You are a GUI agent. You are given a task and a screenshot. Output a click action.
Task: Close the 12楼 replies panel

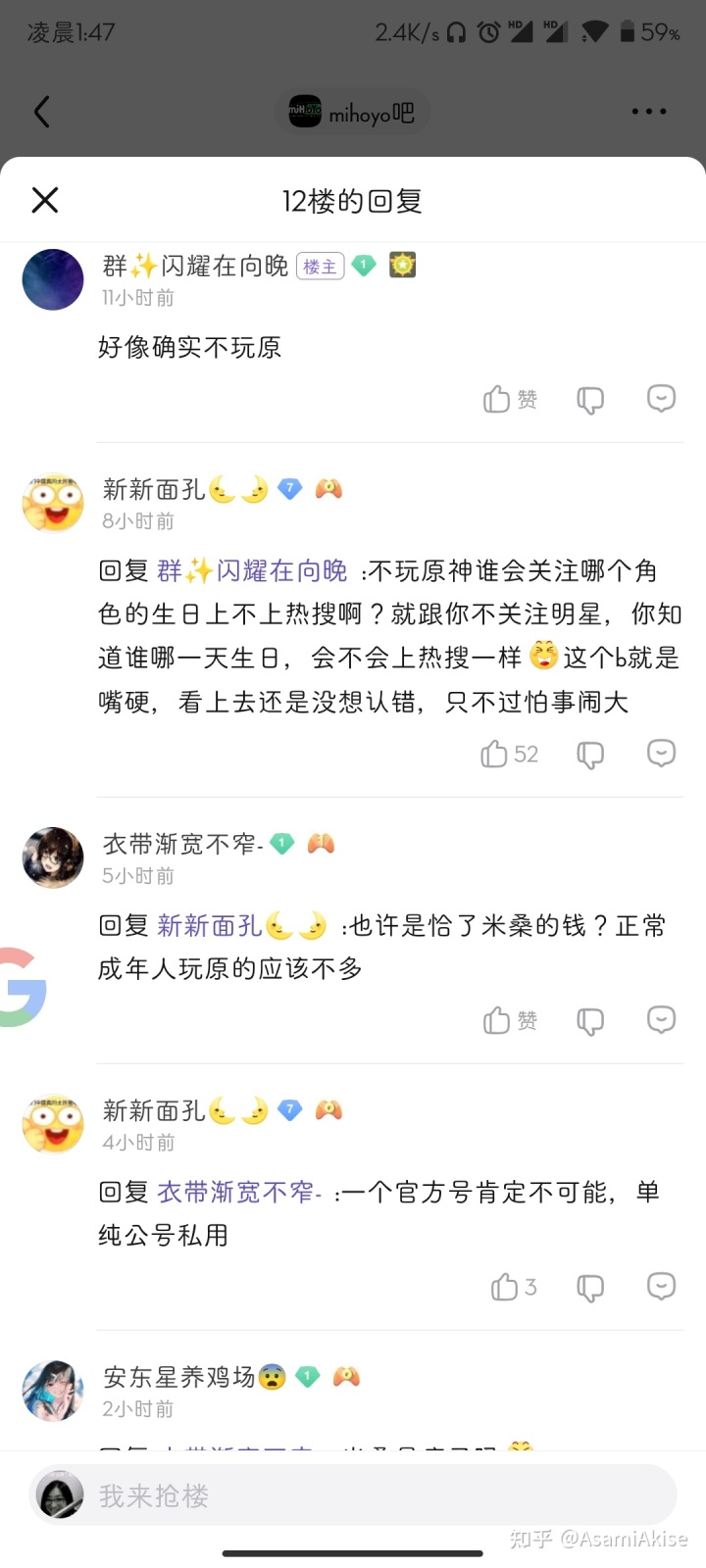coord(45,200)
